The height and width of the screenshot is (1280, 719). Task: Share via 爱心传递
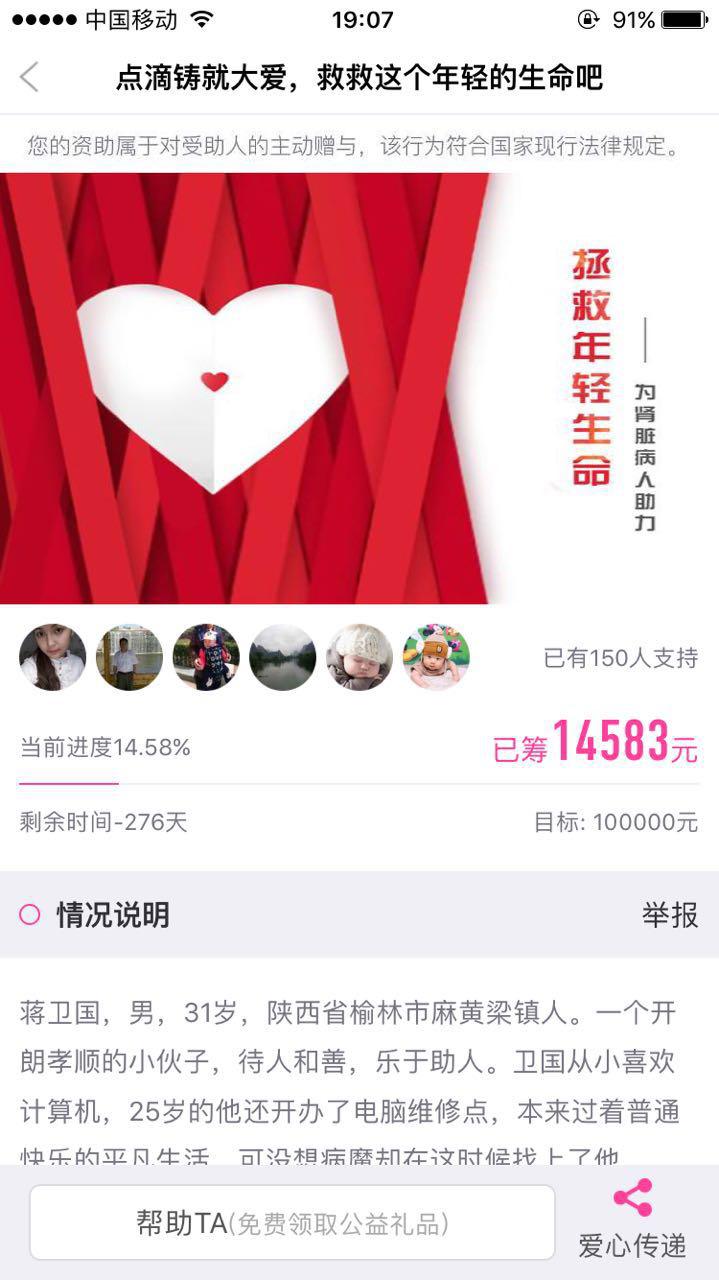(x=632, y=1220)
